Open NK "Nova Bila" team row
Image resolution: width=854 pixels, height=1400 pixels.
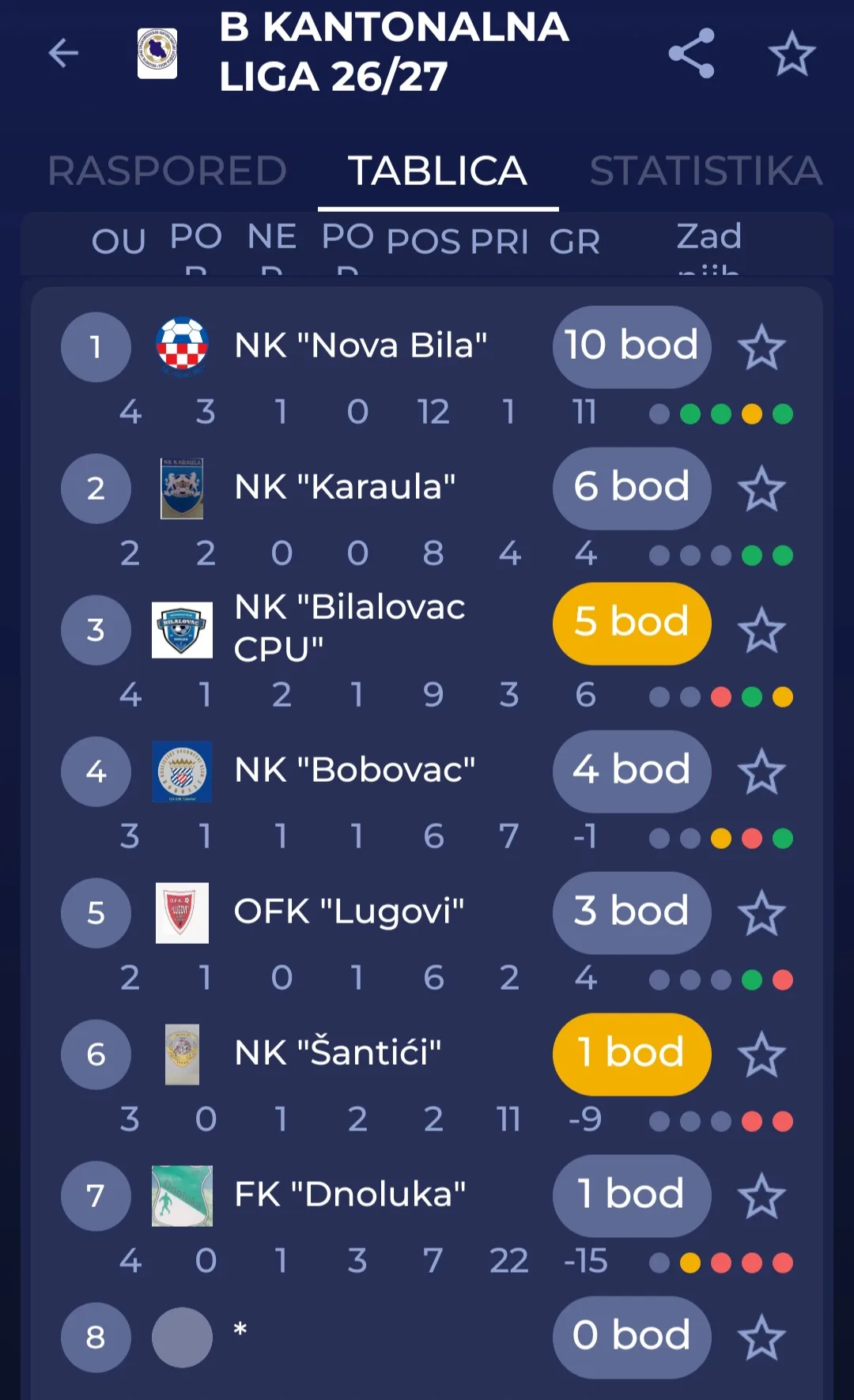[x=427, y=370]
